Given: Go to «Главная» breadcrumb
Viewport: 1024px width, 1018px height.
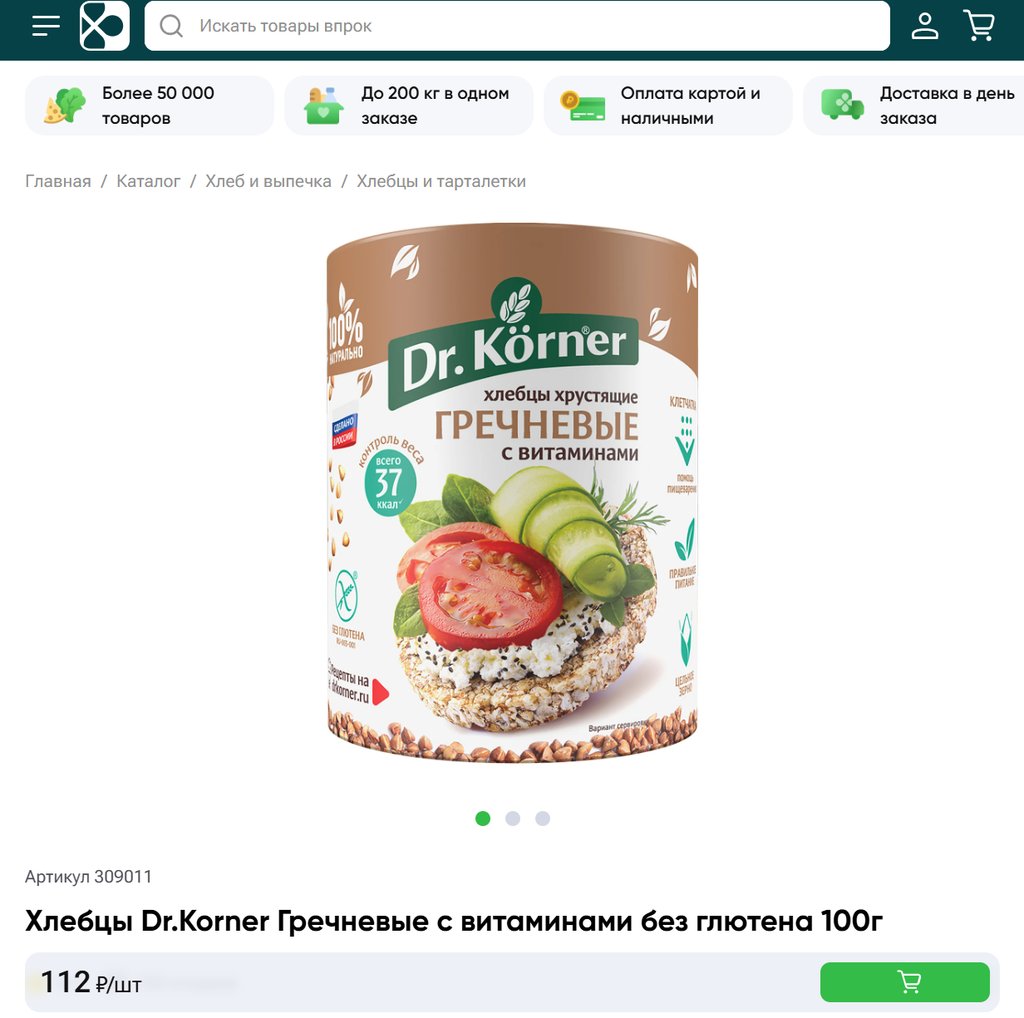Looking at the screenshot, I should click(x=58, y=181).
